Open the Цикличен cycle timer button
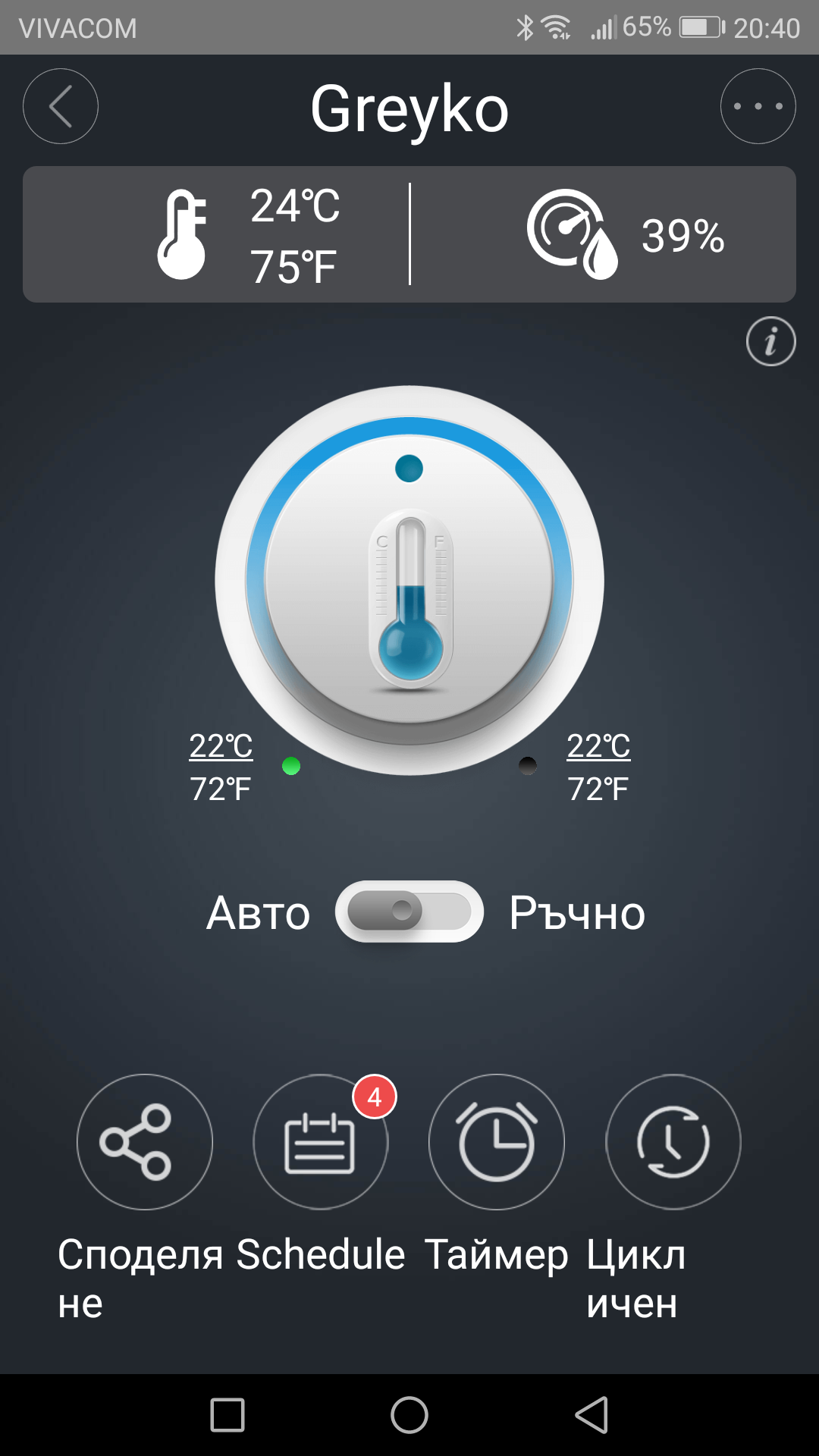819x1456 pixels. coord(673,1141)
